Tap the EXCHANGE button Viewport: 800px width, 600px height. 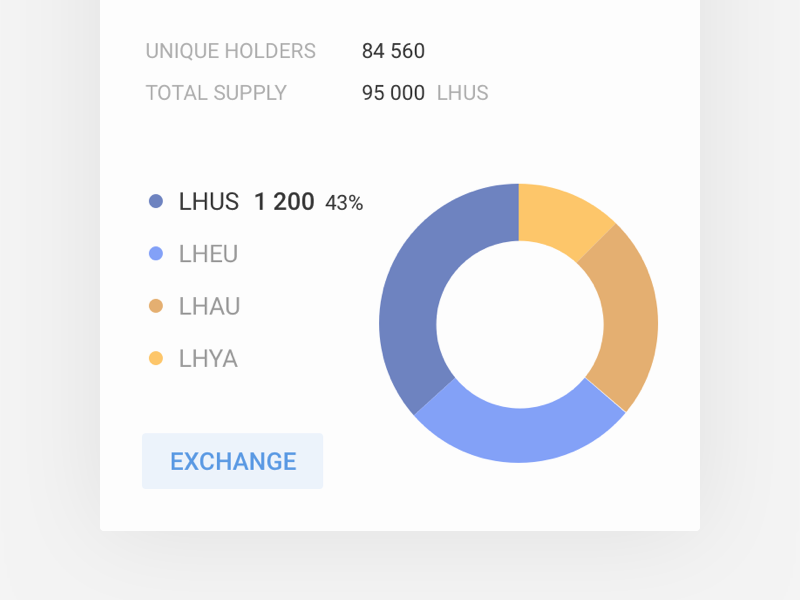click(232, 461)
